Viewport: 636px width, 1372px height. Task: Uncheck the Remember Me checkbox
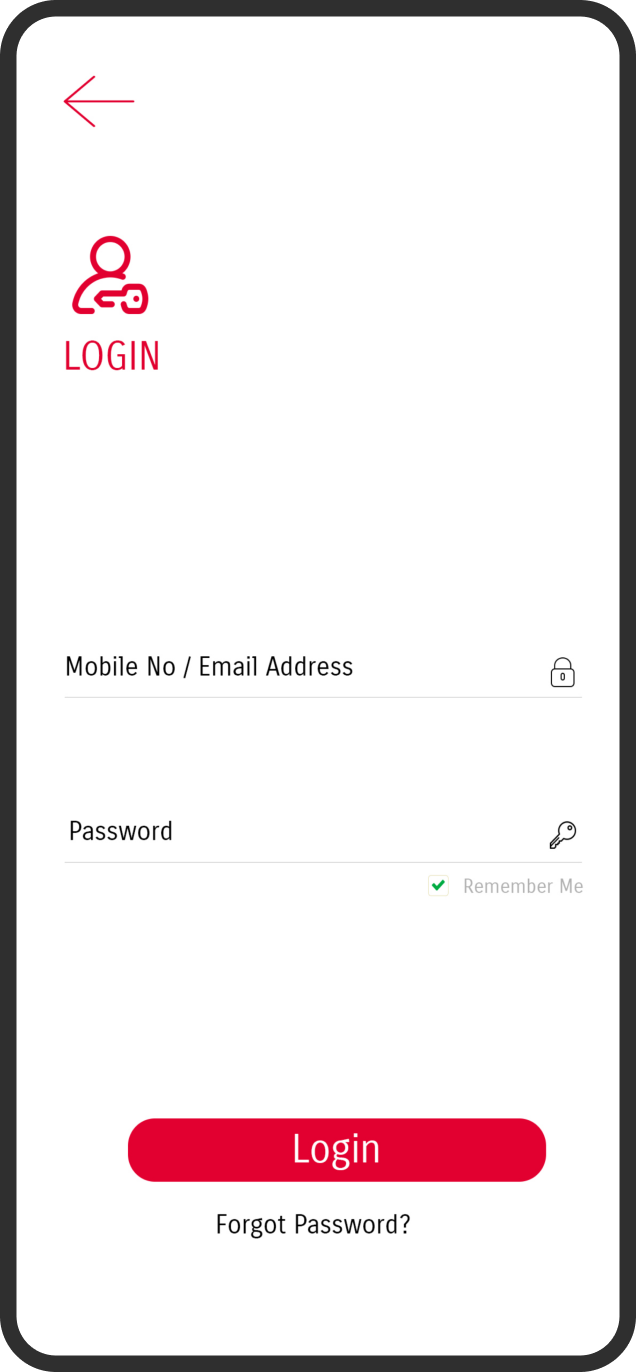438,886
